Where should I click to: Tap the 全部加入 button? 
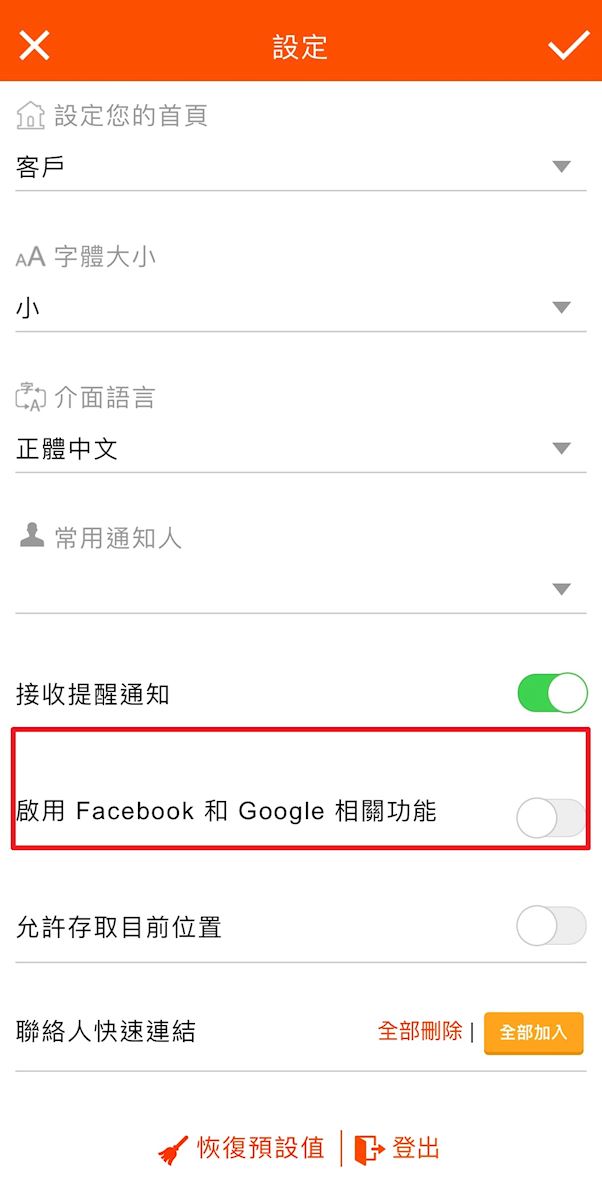click(533, 1033)
